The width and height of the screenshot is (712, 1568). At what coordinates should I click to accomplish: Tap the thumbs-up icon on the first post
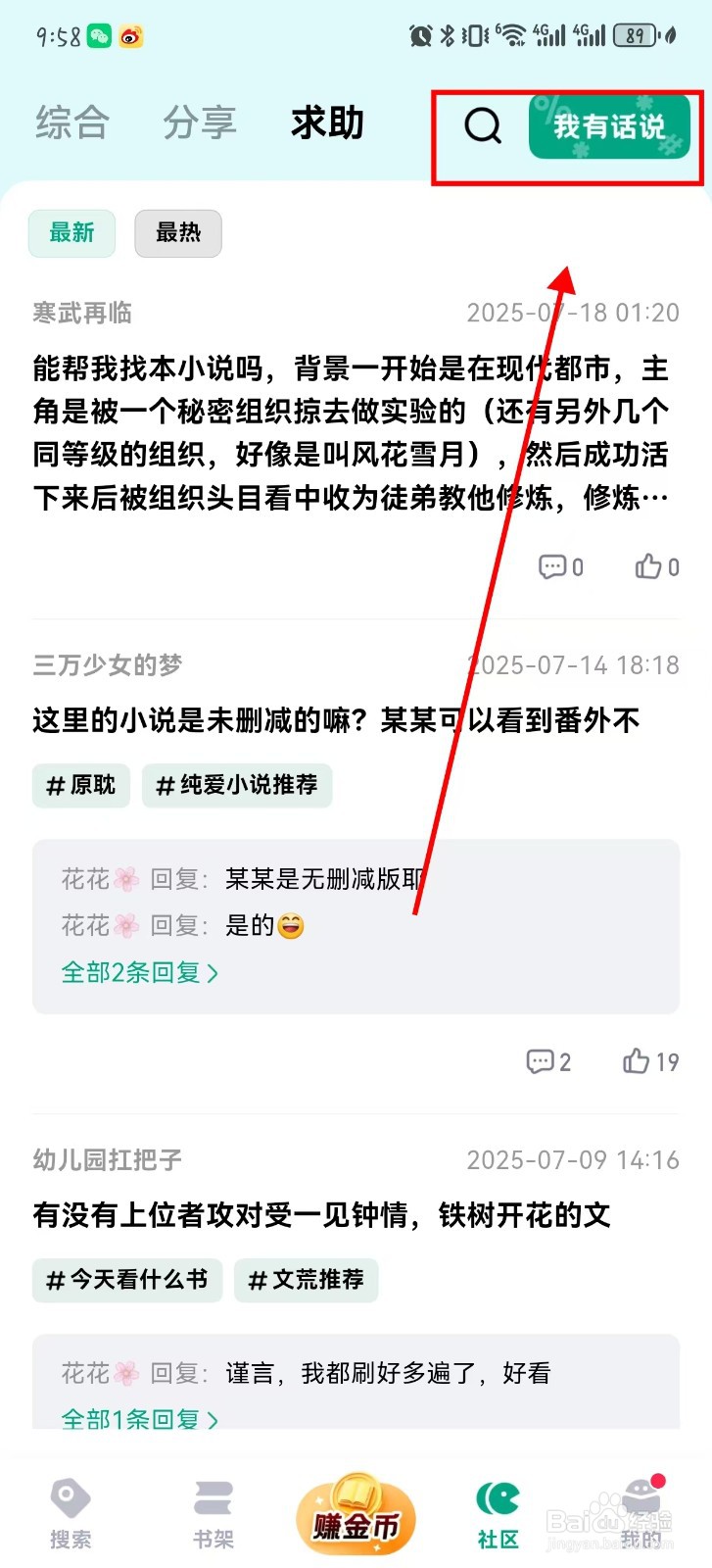point(648,566)
